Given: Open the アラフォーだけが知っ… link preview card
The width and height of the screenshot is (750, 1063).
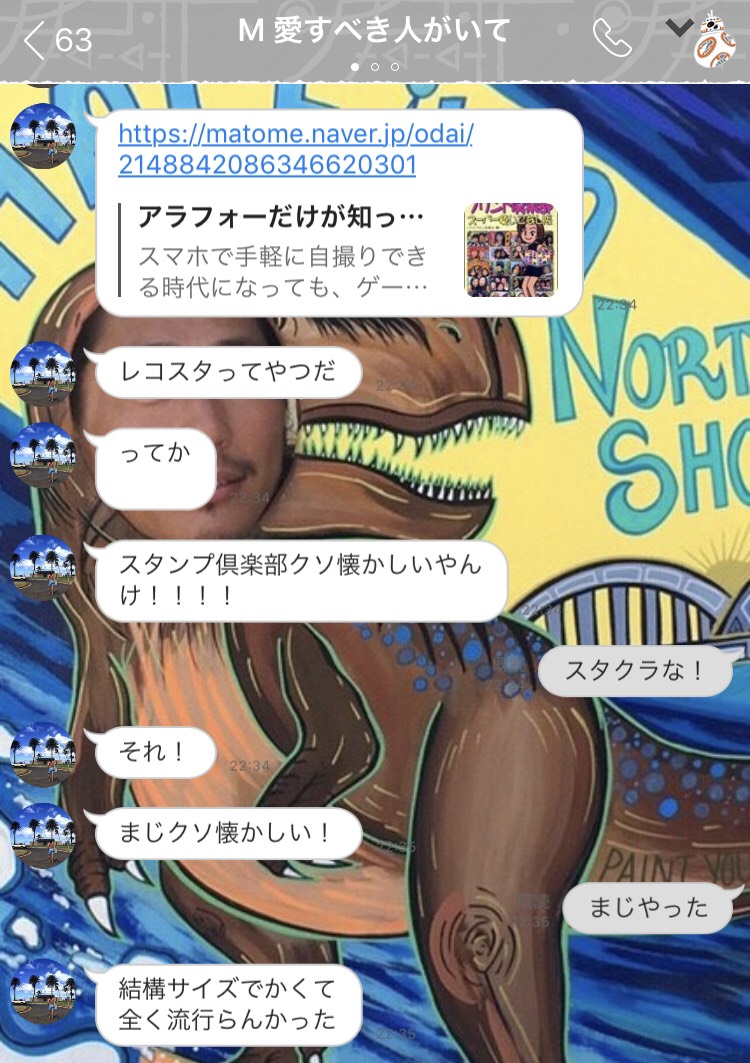Looking at the screenshot, I should tap(340, 250).
